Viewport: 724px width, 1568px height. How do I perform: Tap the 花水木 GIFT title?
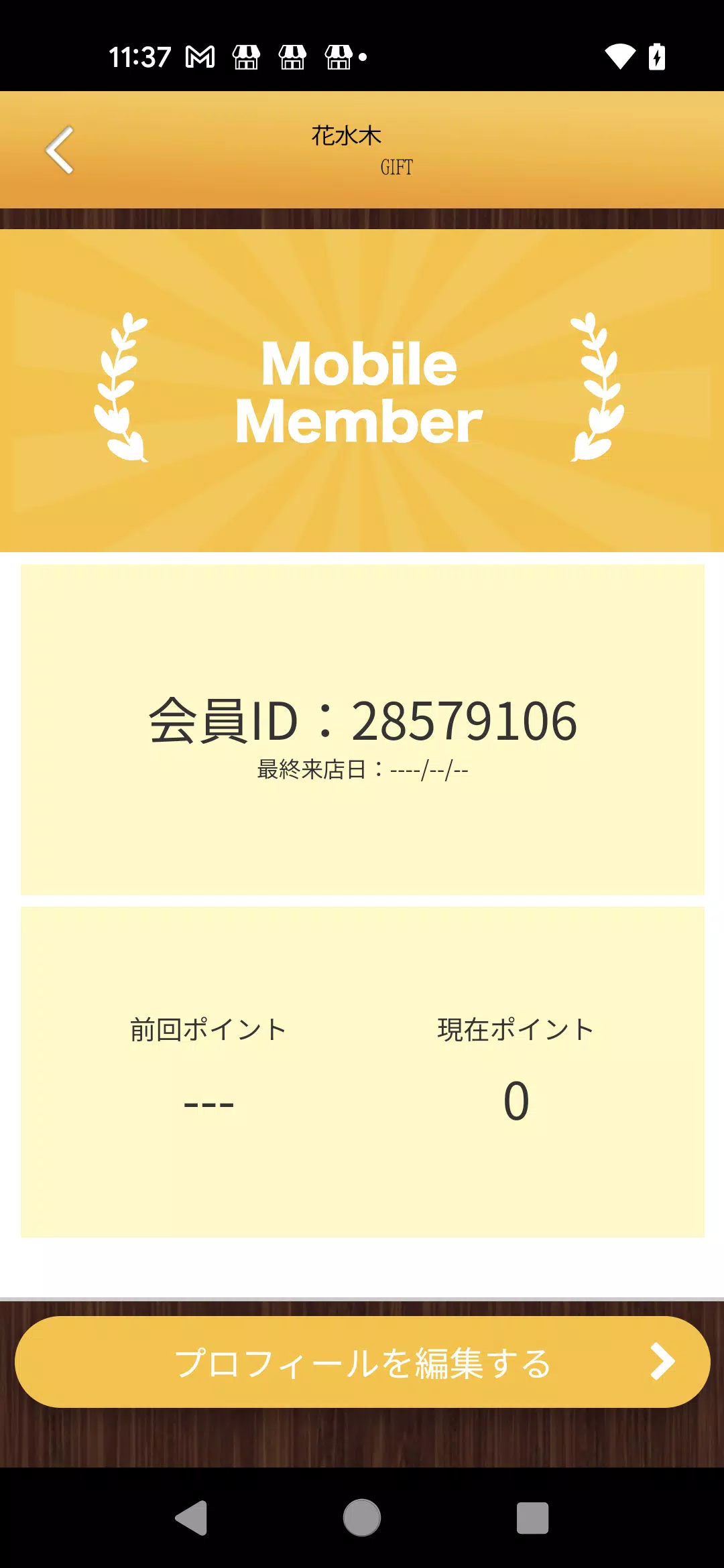[x=362, y=149]
